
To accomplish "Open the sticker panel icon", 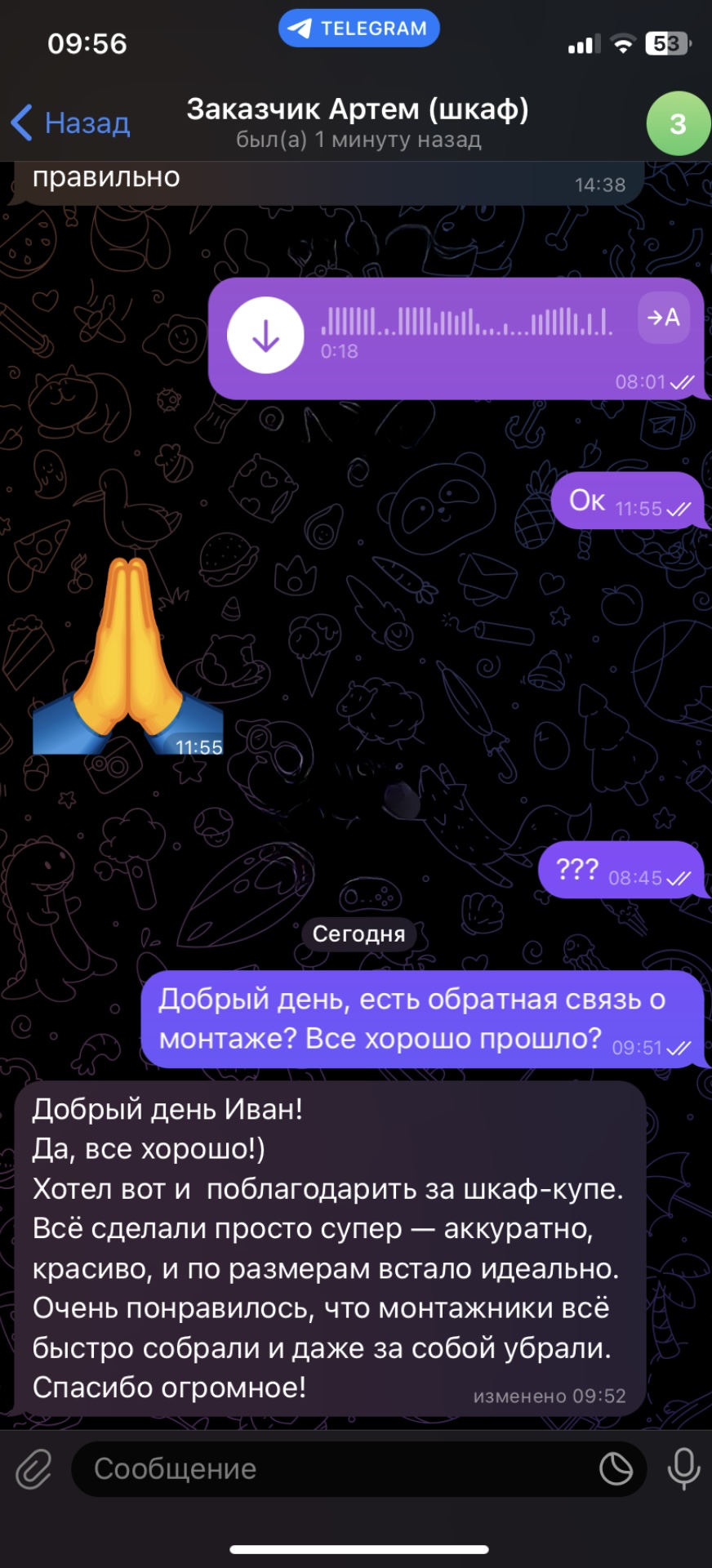I will pos(616,1468).
